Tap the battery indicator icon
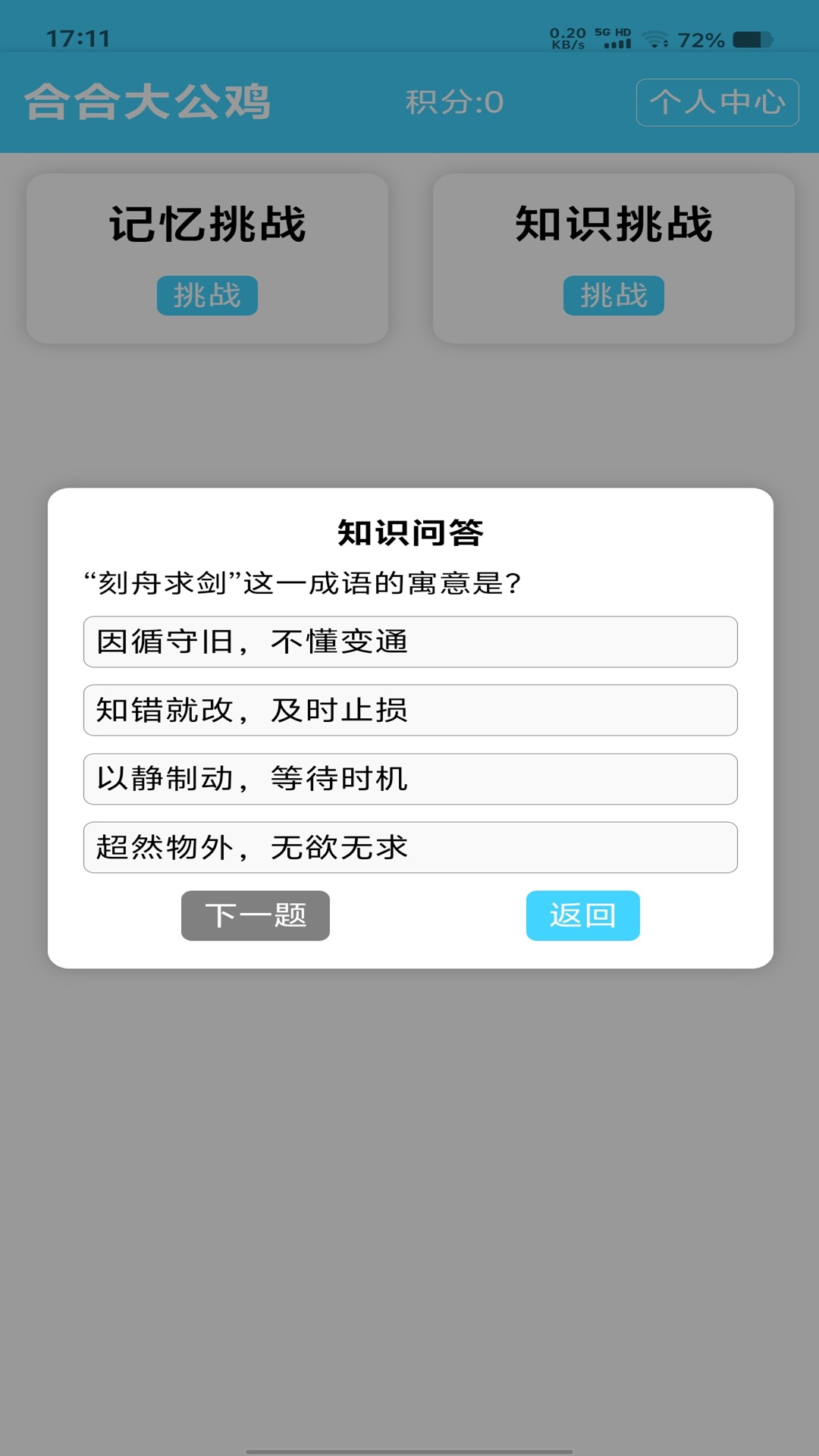 (752, 36)
